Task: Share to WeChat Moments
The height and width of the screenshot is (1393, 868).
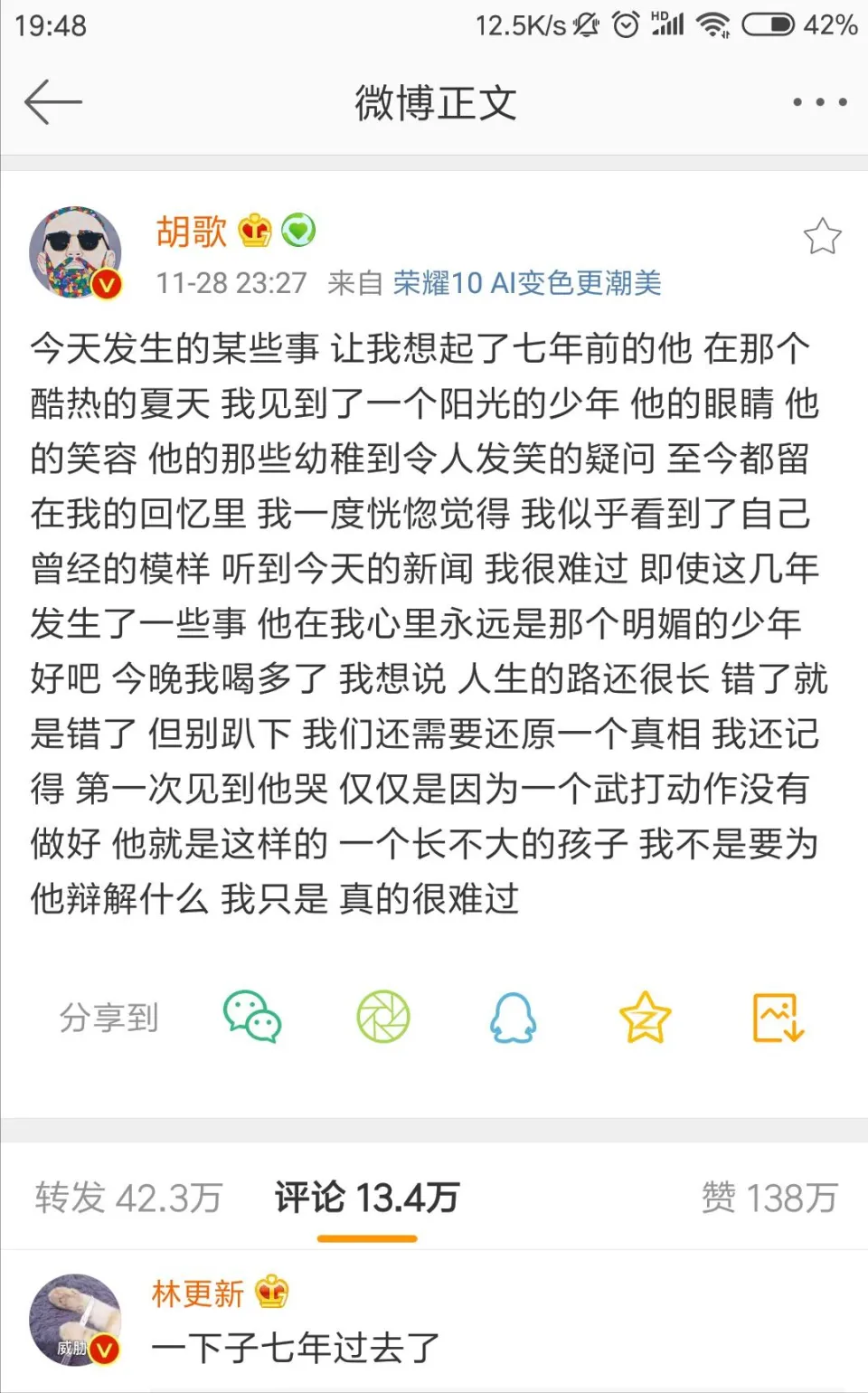Action: click(x=383, y=1017)
